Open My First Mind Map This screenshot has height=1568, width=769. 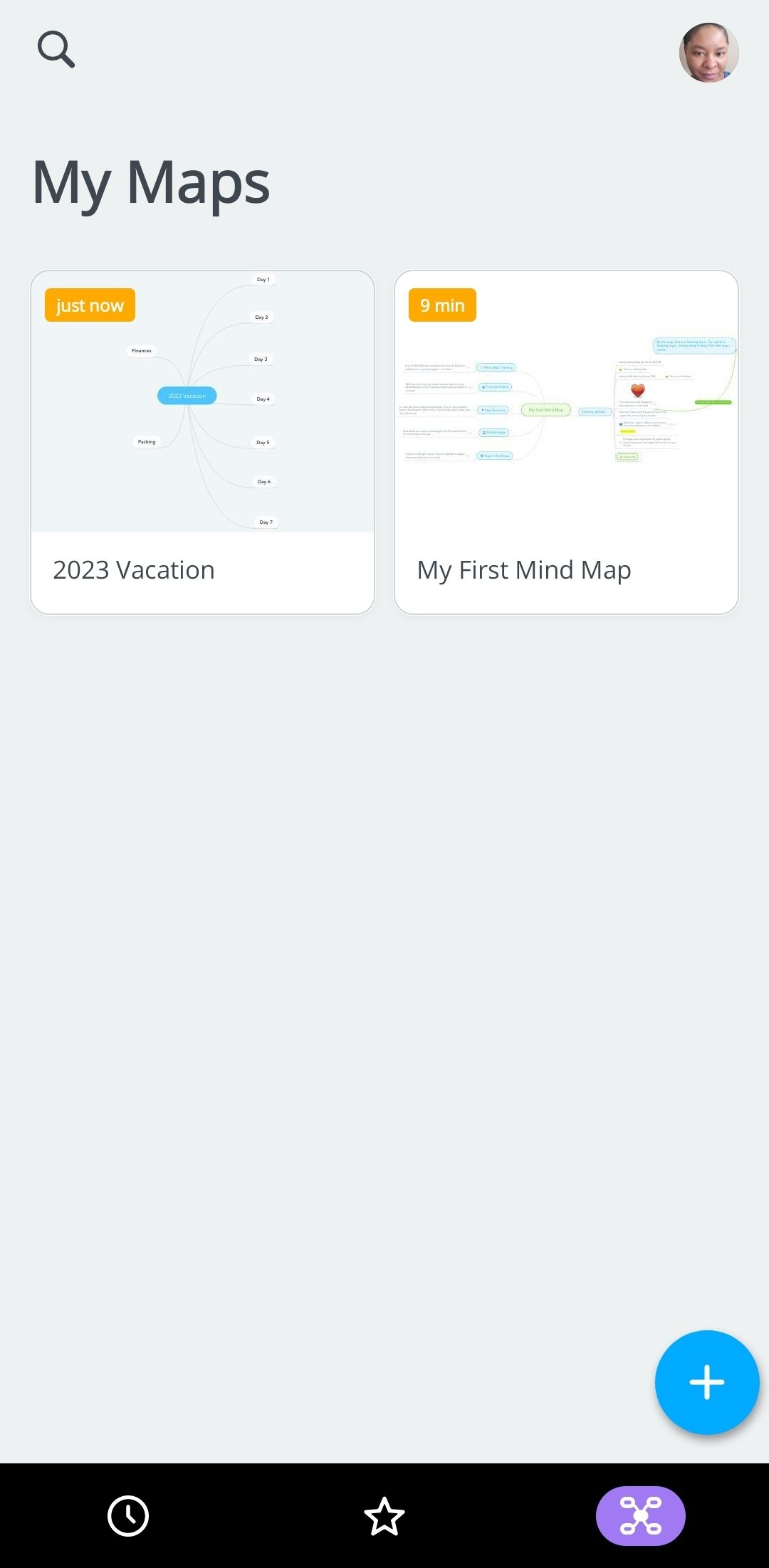click(x=566, y=442)
